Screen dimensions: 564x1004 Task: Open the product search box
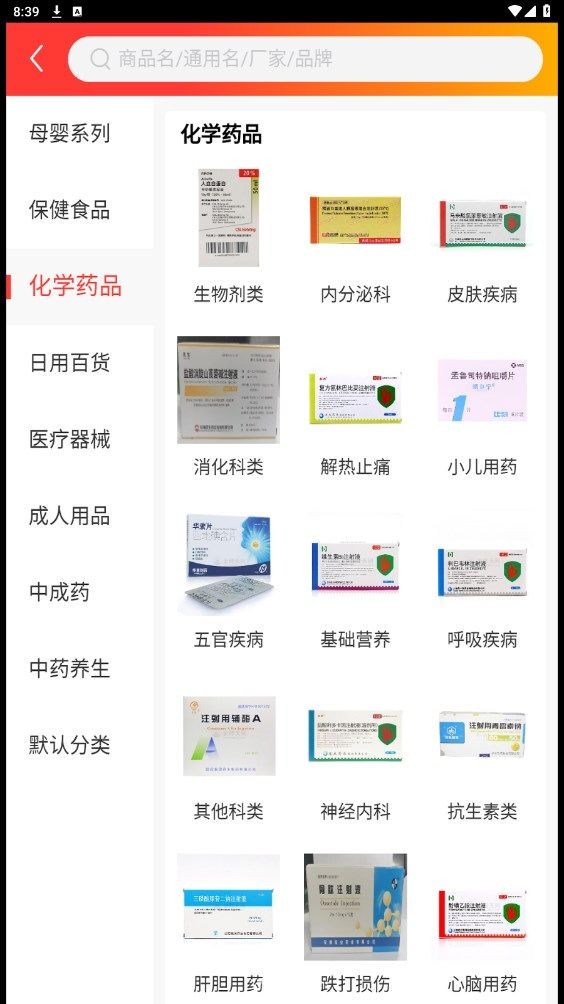click(x=305, y=59)
